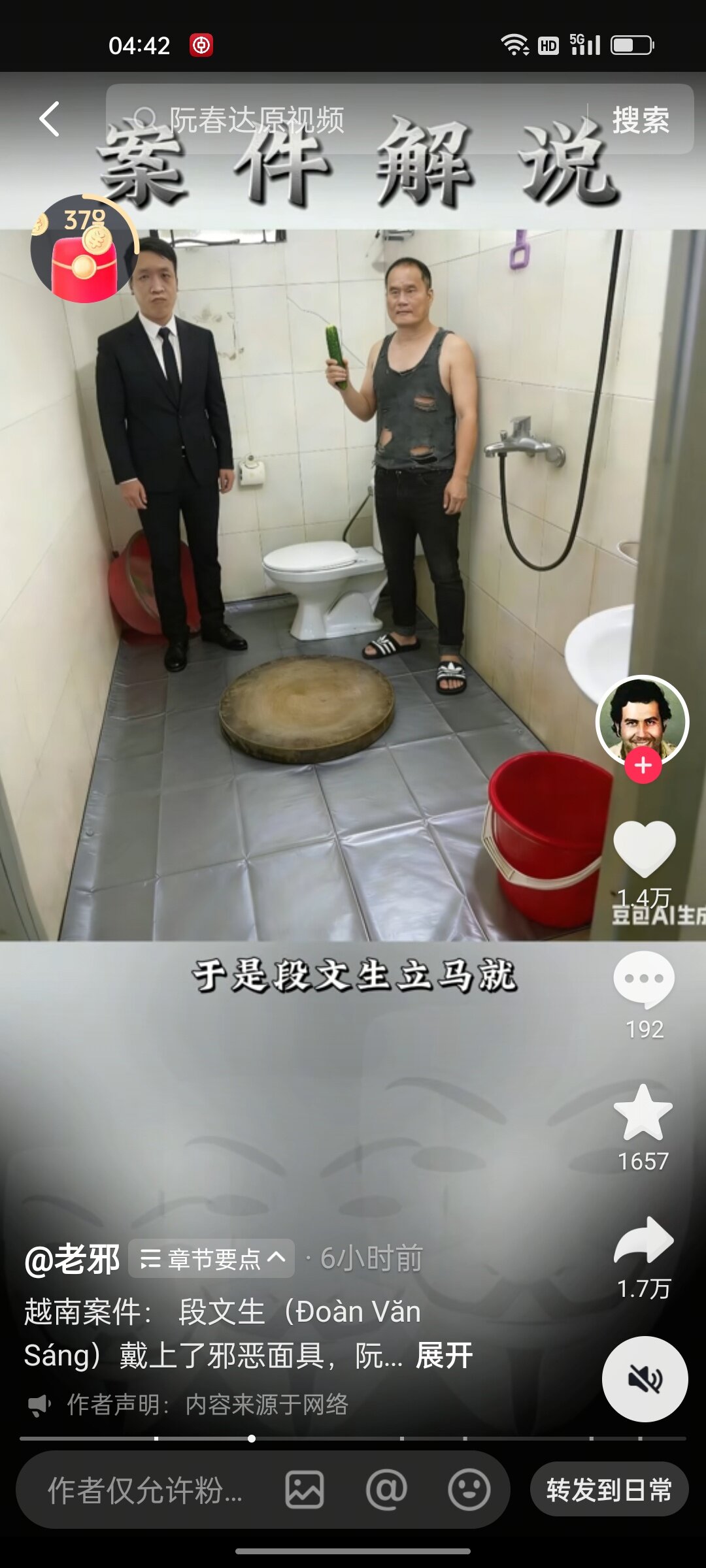Image resolution: width=706 pixels, height=1568 pixels.
Task: Share the video with the arrow icon
Action: pyautogui.click(x=644, y=1240)
